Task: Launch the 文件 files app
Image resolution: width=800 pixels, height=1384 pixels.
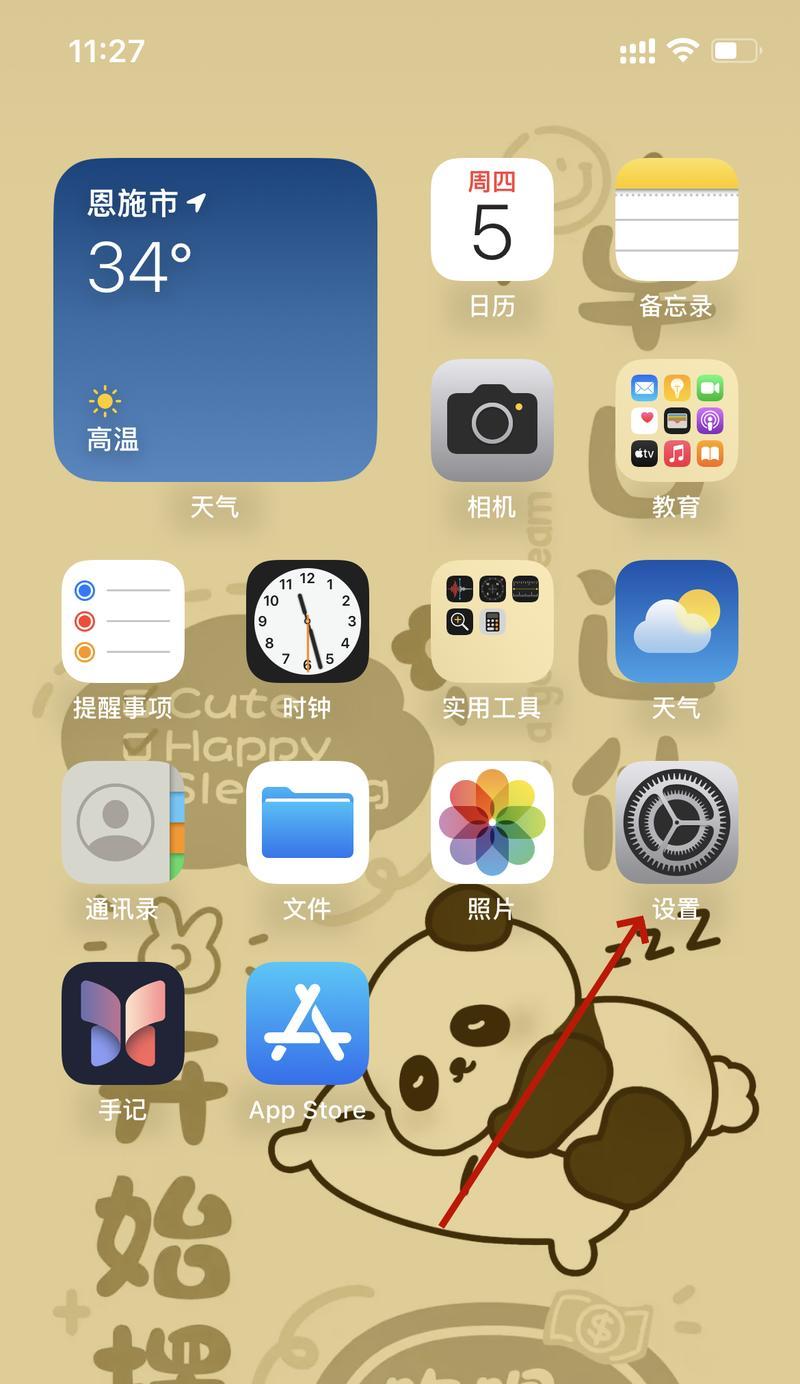Action: point(307,822)
